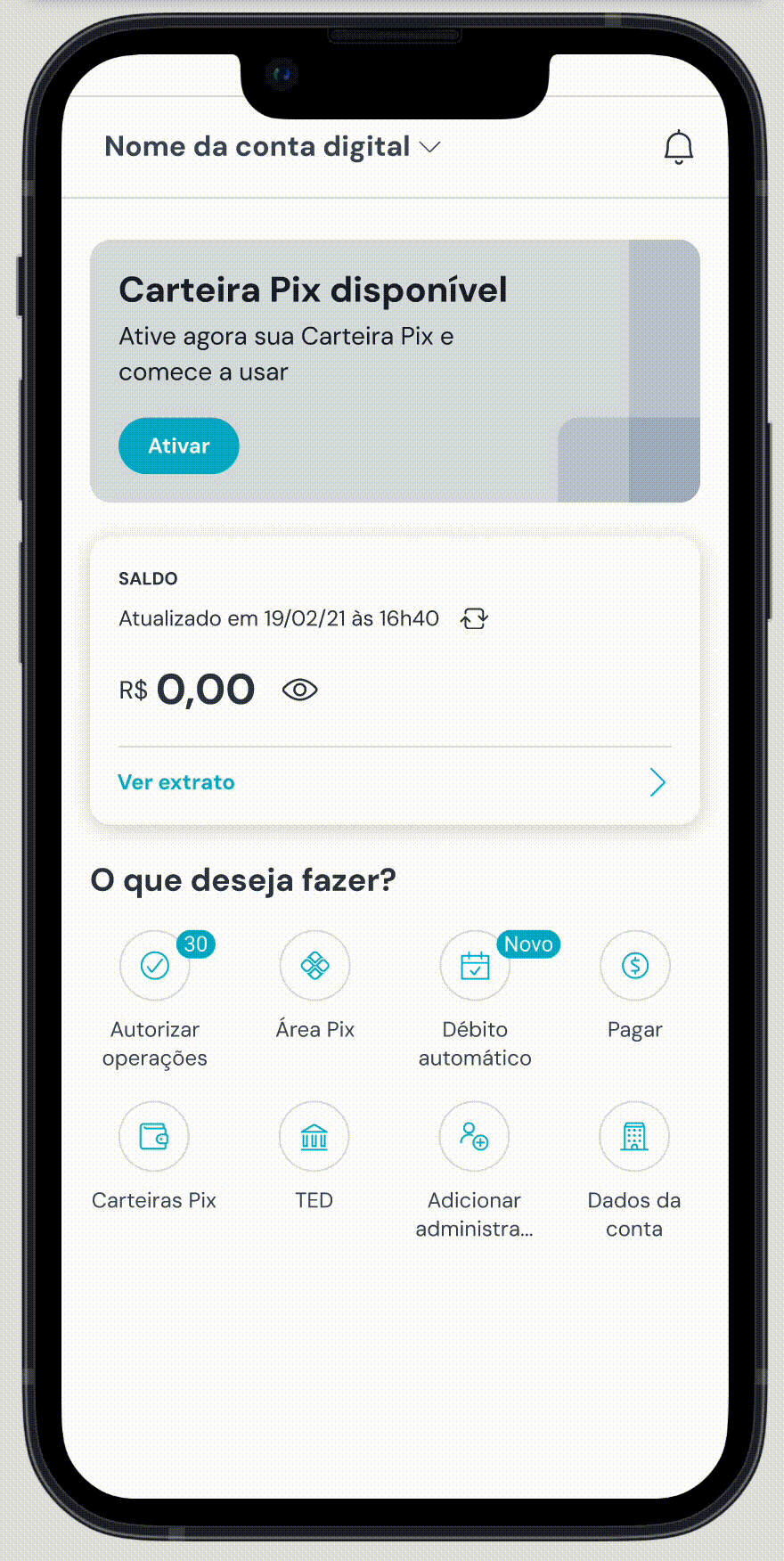The width and height of the screenshot is (784, 1561).
Task: Open Área Pix
Action: pyautogui.click(x=314, y=966)
